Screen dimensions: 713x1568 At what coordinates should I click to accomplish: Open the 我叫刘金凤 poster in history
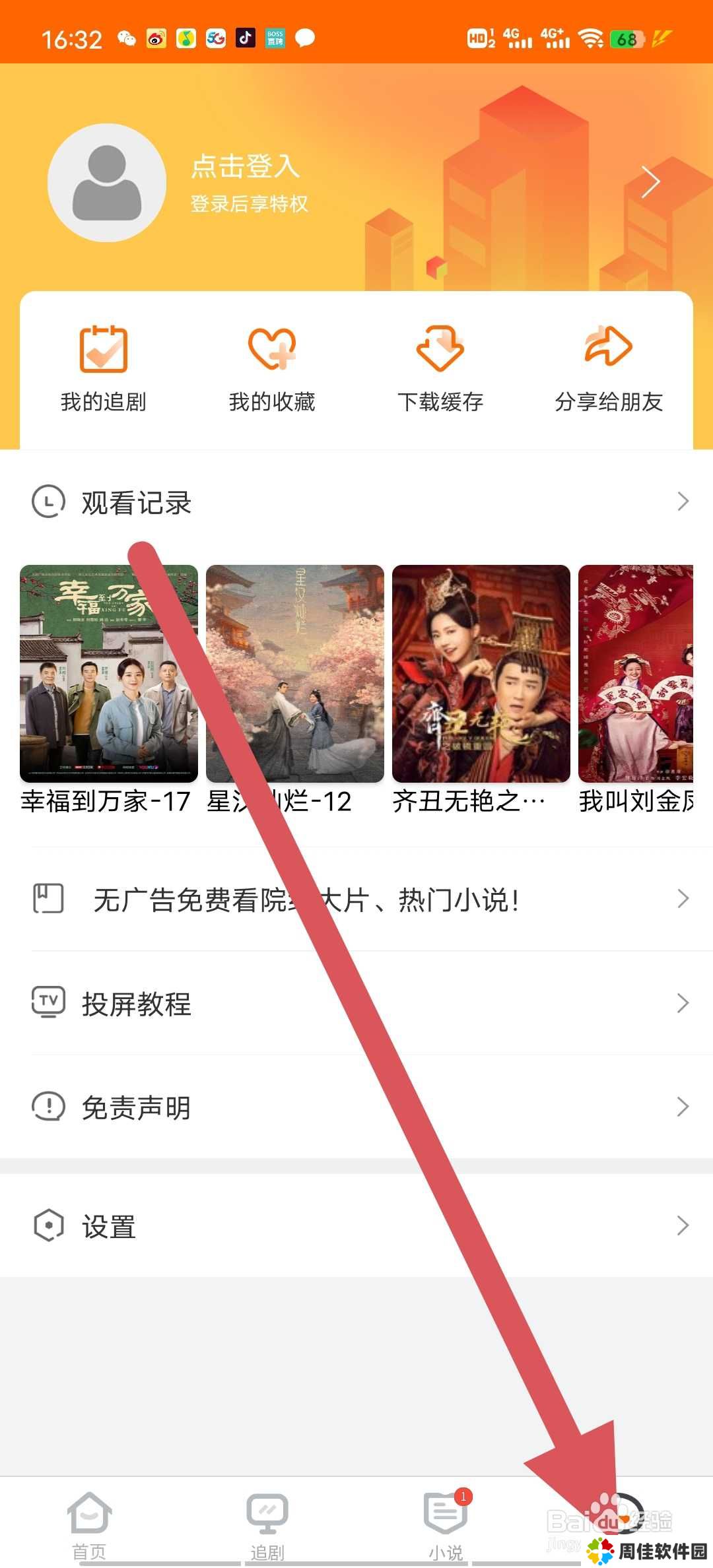(636, 674)
